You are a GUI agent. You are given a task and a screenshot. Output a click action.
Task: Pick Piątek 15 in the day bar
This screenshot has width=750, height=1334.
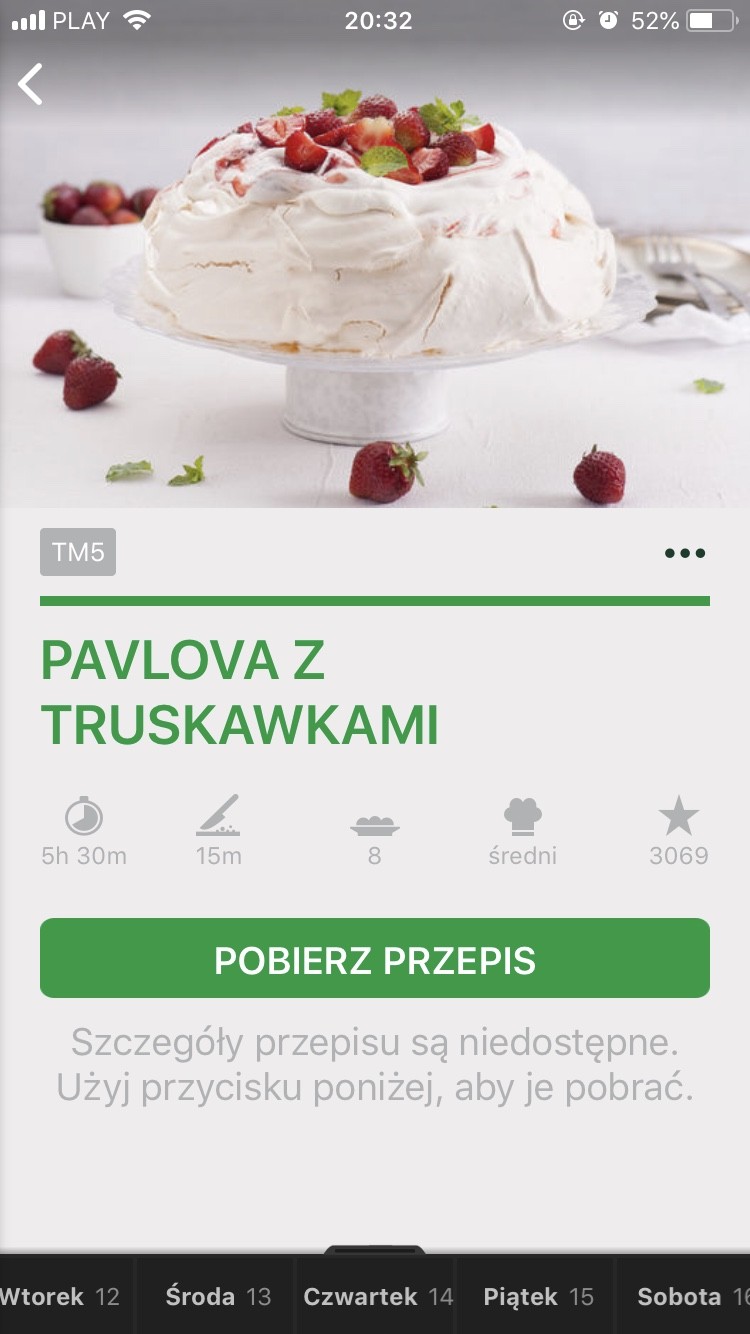pos(538,1297)
